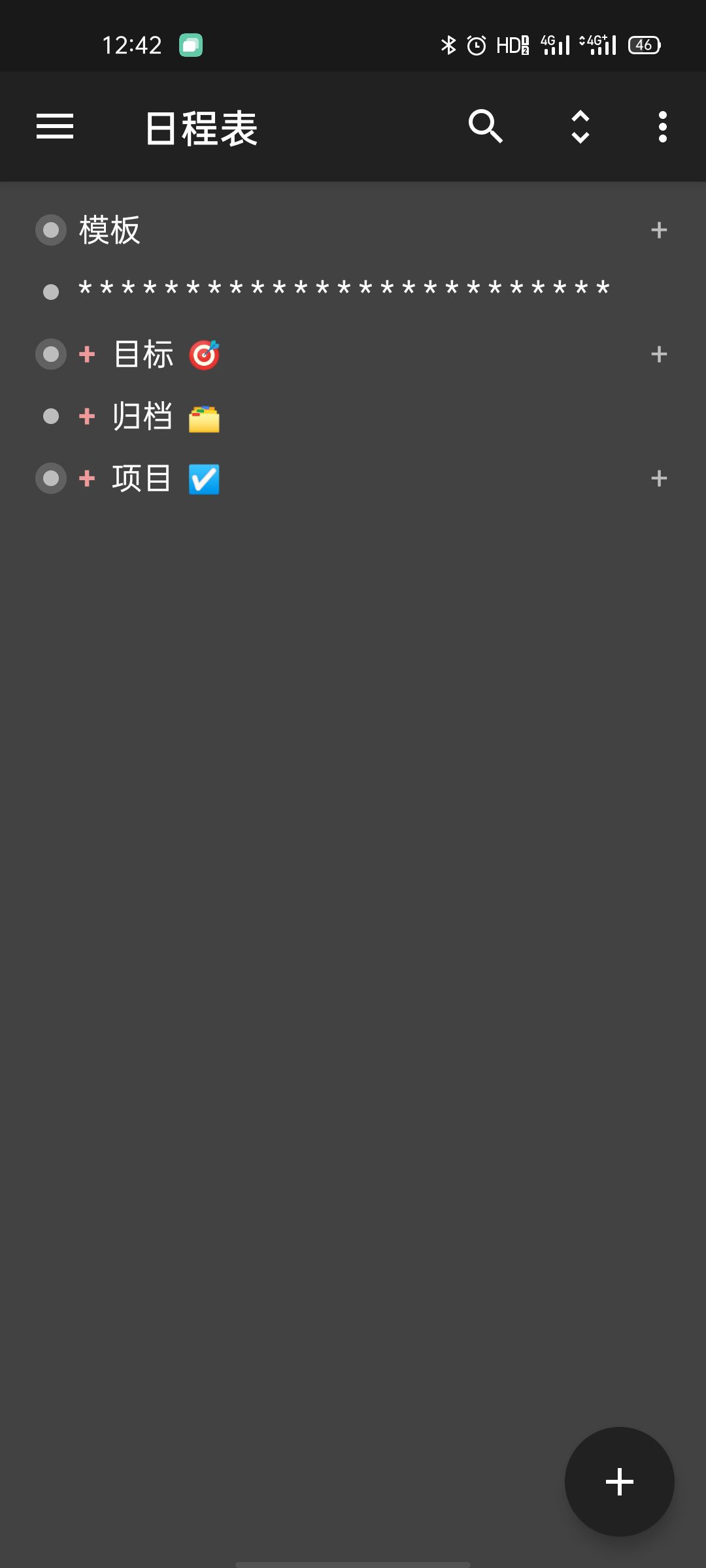Open the three-dot overflow menu

click(663, 127)
